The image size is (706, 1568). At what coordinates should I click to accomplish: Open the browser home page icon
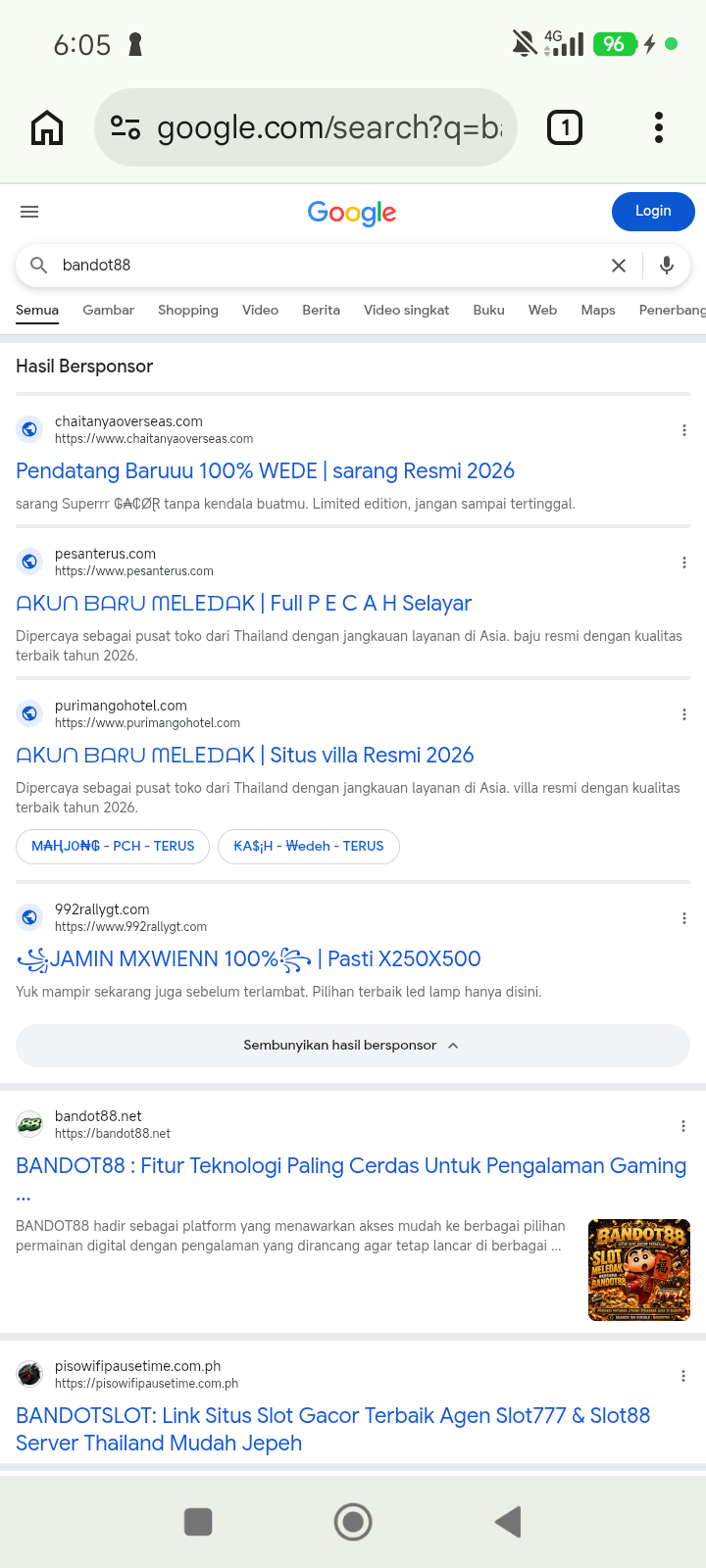[x=47, y=127]
